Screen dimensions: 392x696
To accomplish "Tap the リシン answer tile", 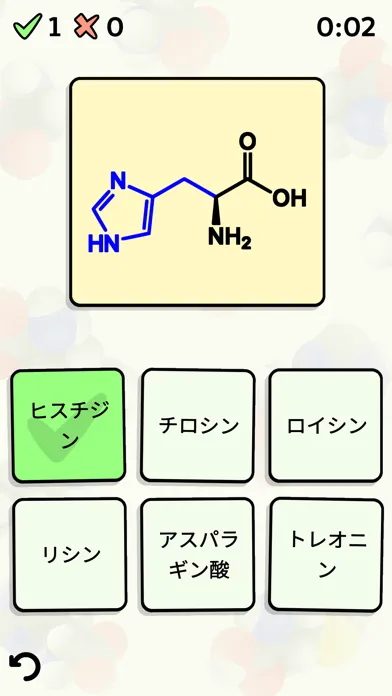I will coord(70,554).
